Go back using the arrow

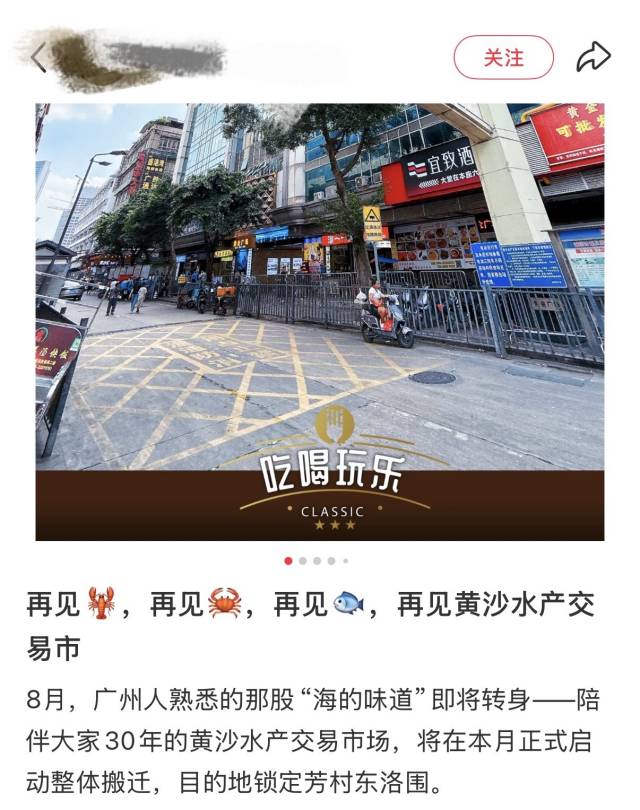point(38,57)
